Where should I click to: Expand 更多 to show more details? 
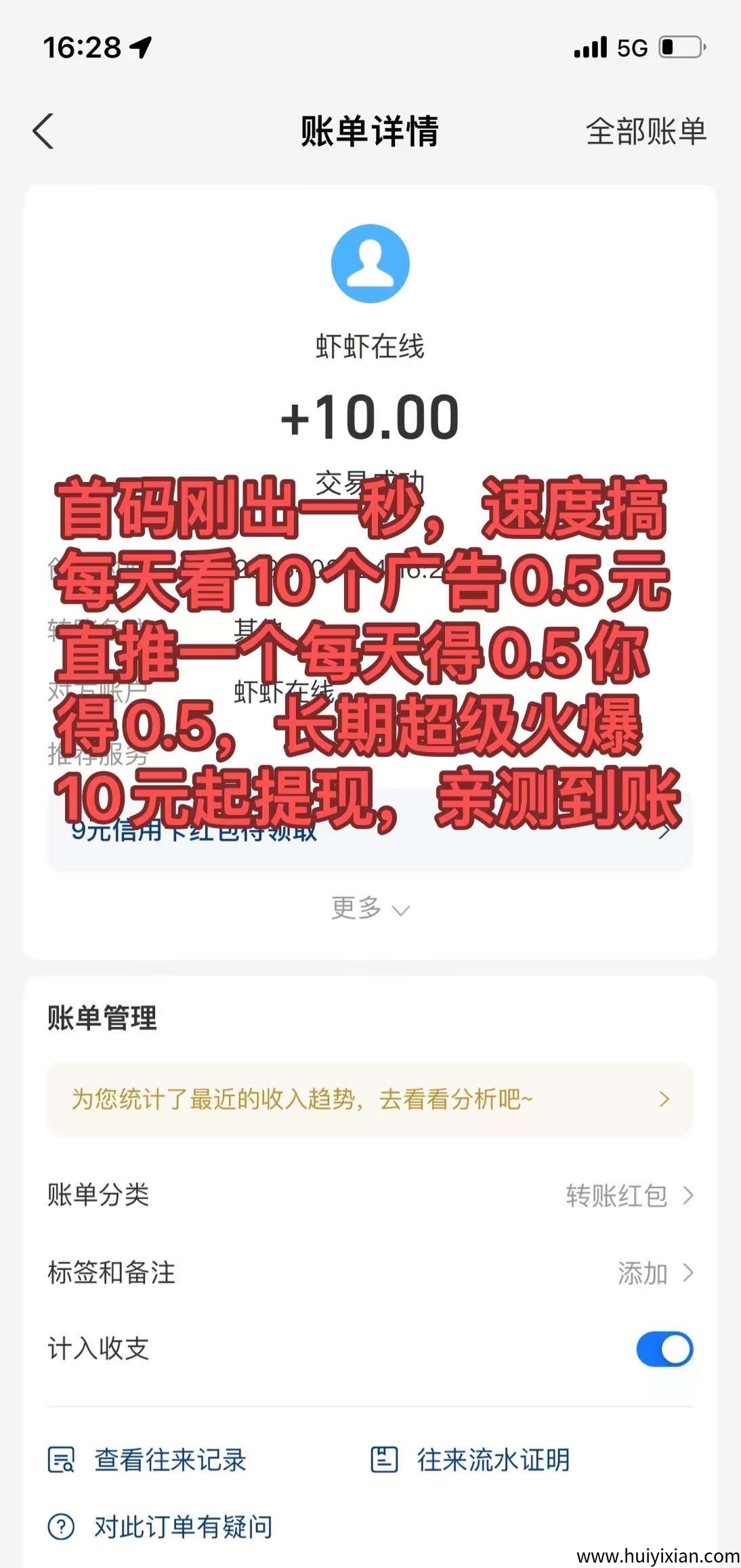[x=370, y=908]
